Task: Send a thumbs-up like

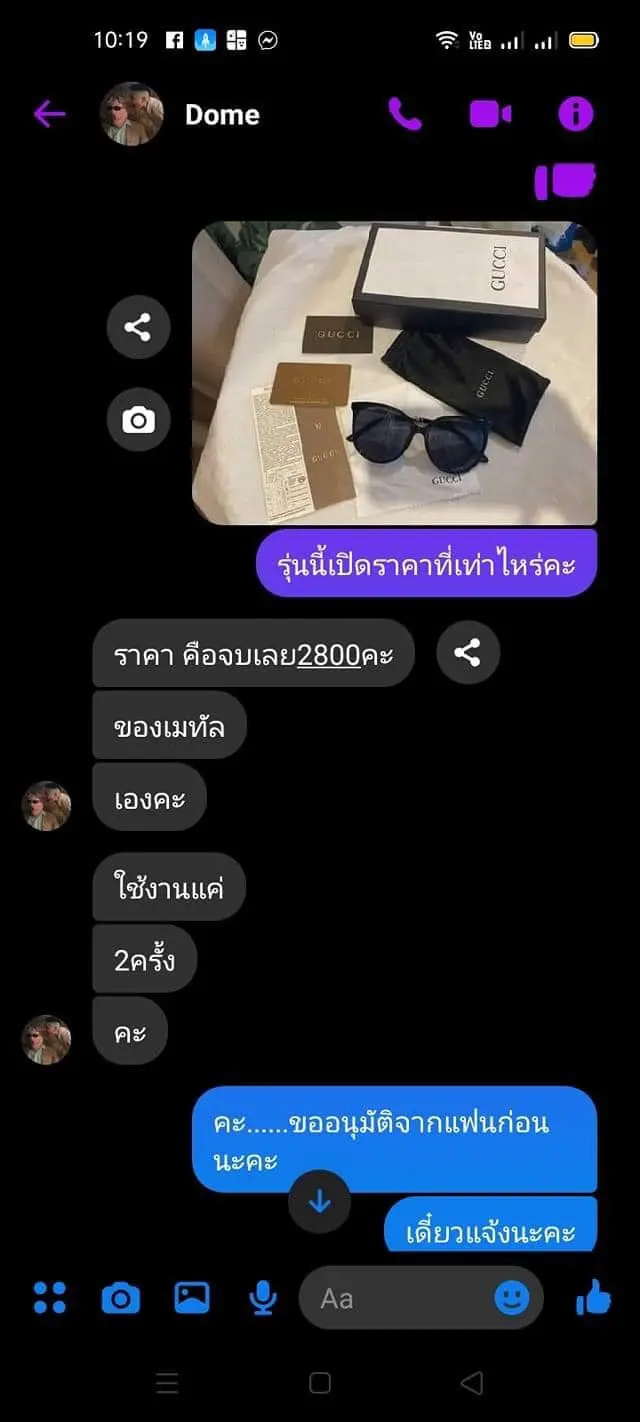Action: (x=593, y=1298)
